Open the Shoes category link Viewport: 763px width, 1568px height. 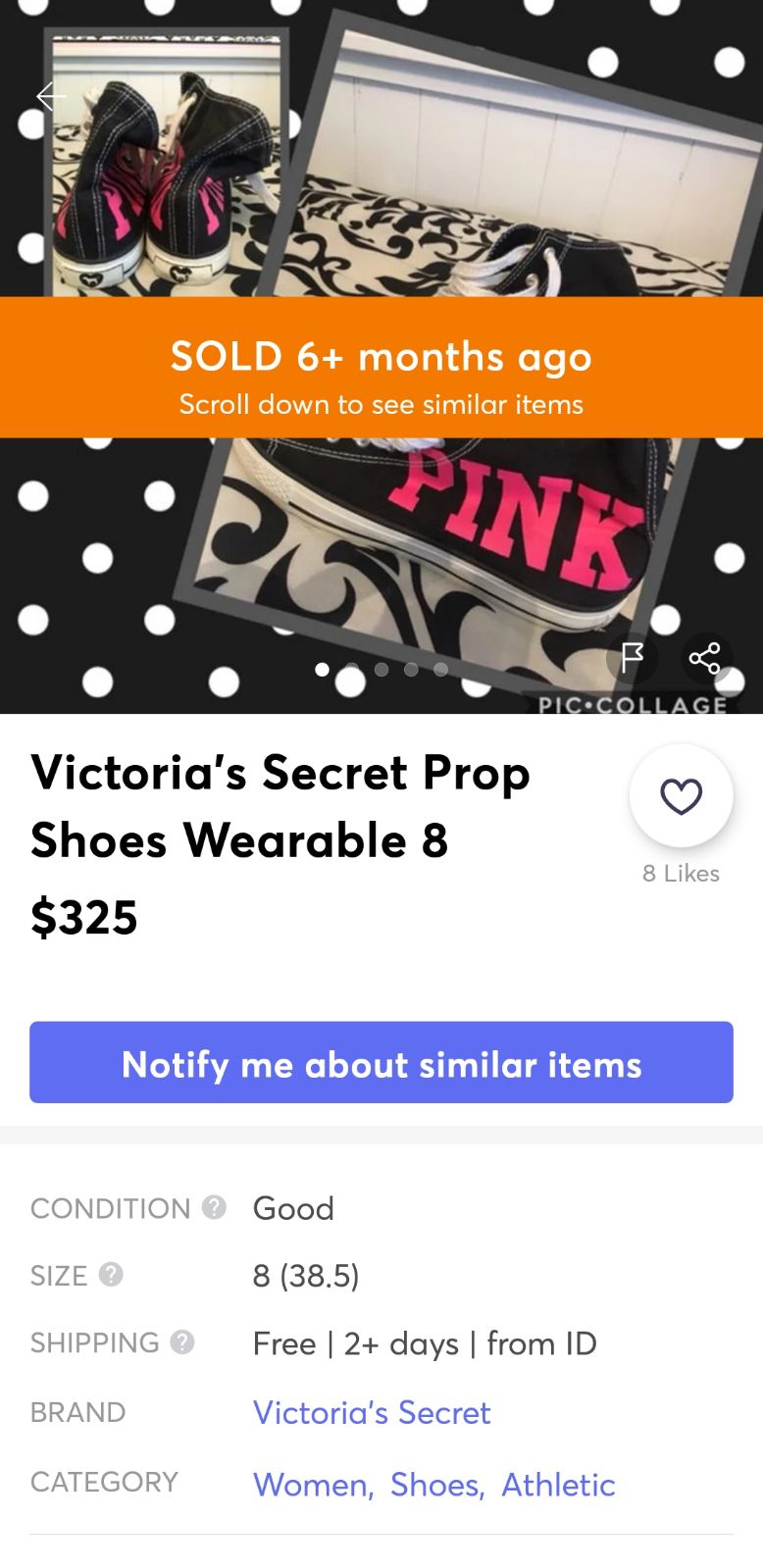[437, 1485]
